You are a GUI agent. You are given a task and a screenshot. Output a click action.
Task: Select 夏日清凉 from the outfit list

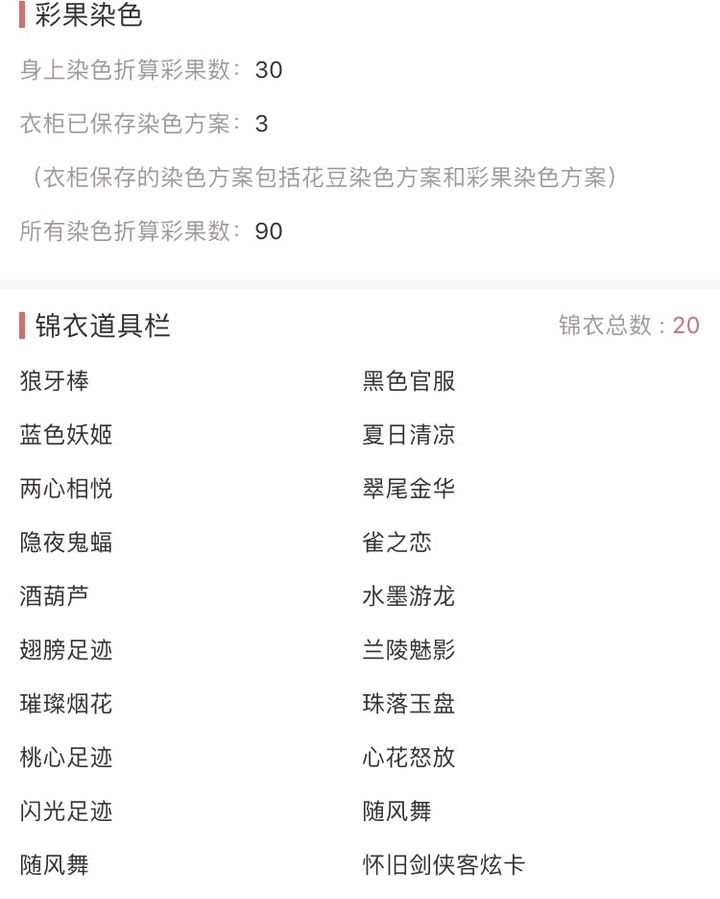click(x=409, y=435)
